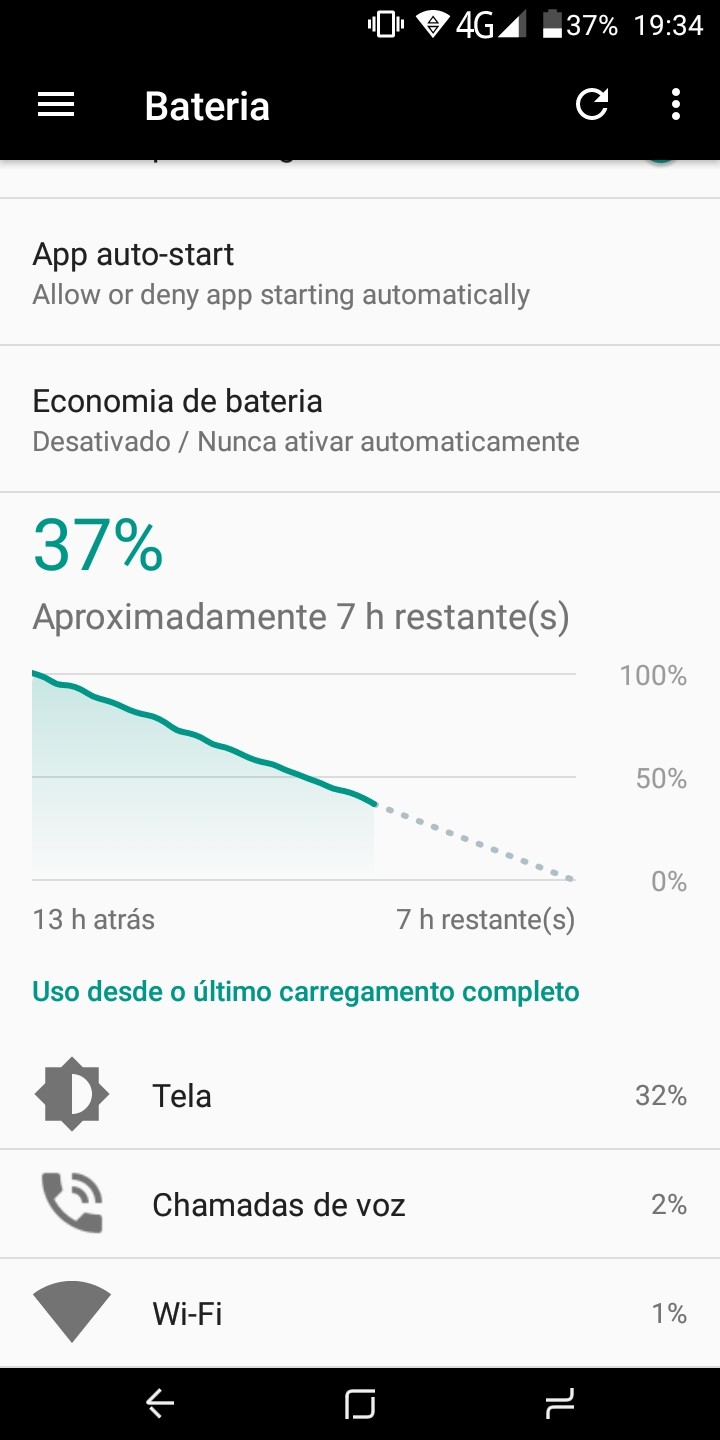Open Economia de bateria settings
The image size is (720, 1440).
[360, 419]
